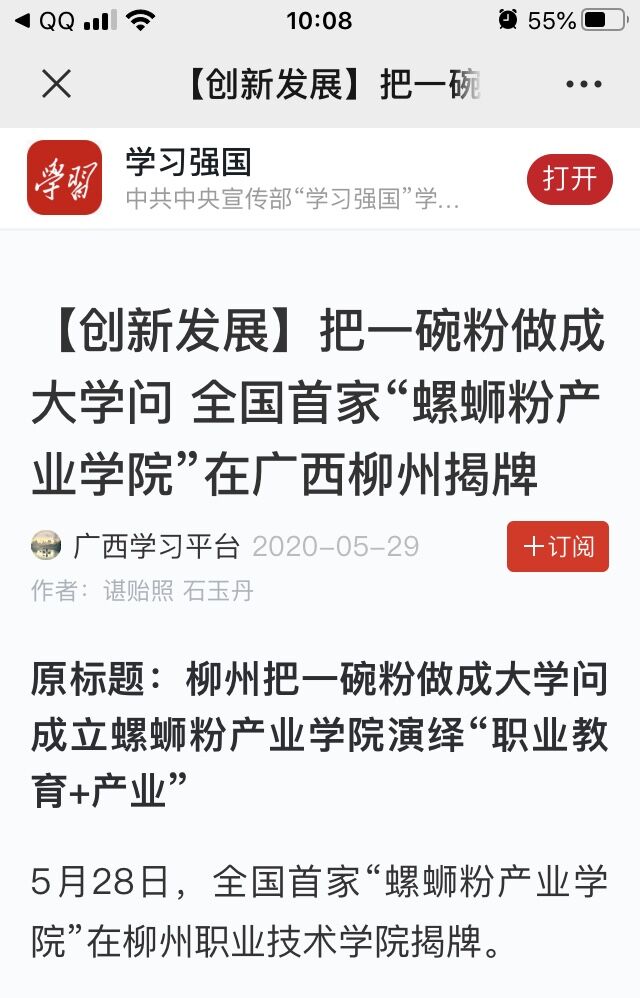Open the 学习强国 app banner

(290, 178)
